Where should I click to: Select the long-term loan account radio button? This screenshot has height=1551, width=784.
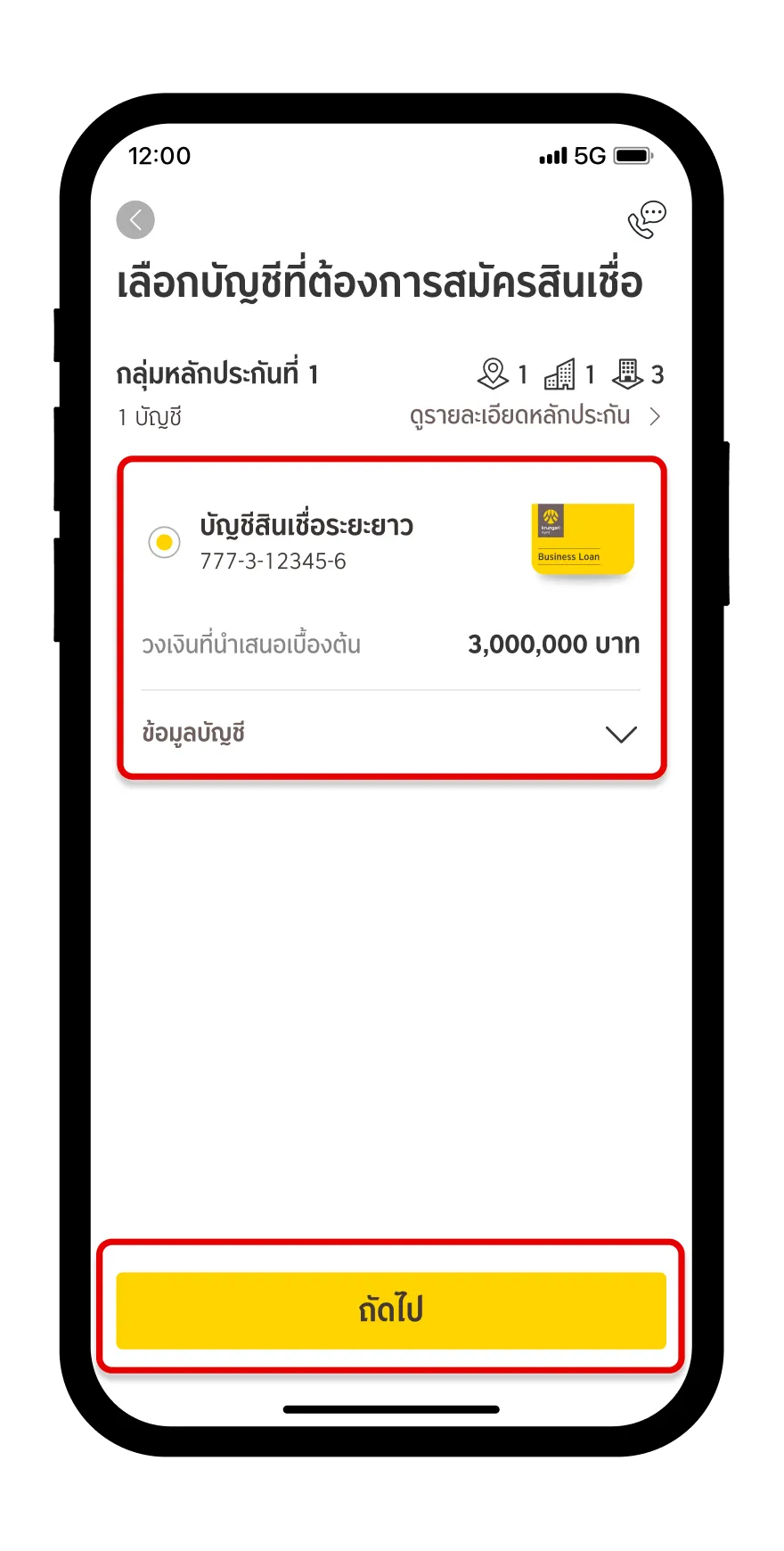[164, 542]
